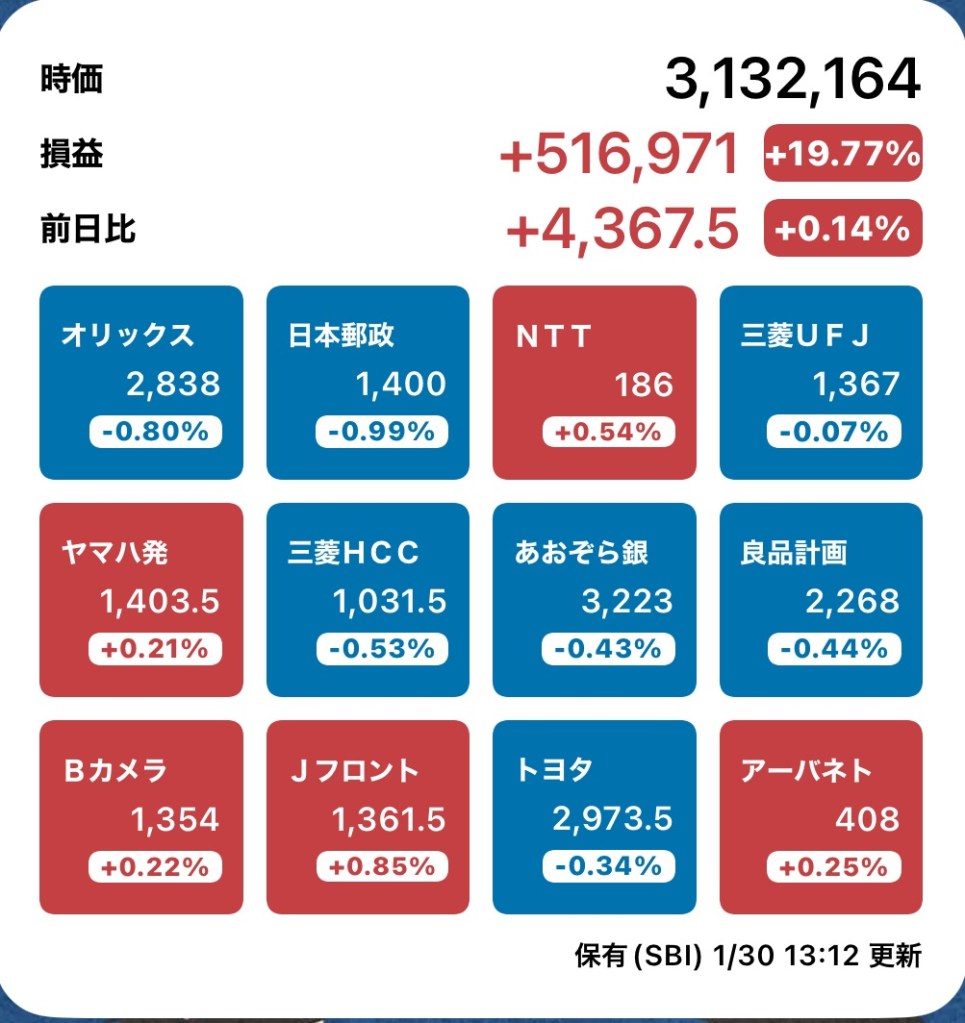Open the 日本郵政 stock tile

tap(367, 383)
